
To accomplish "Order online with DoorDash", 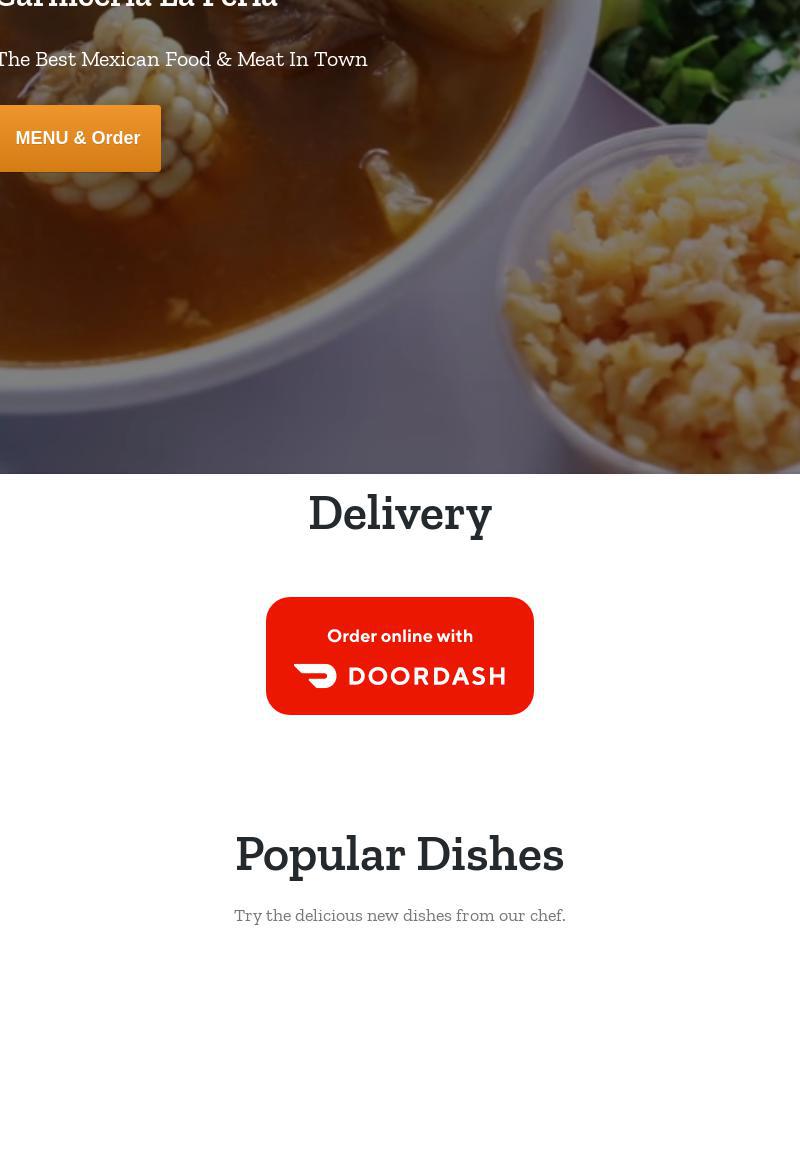I will pyautogui.click(x=400, y=656).
